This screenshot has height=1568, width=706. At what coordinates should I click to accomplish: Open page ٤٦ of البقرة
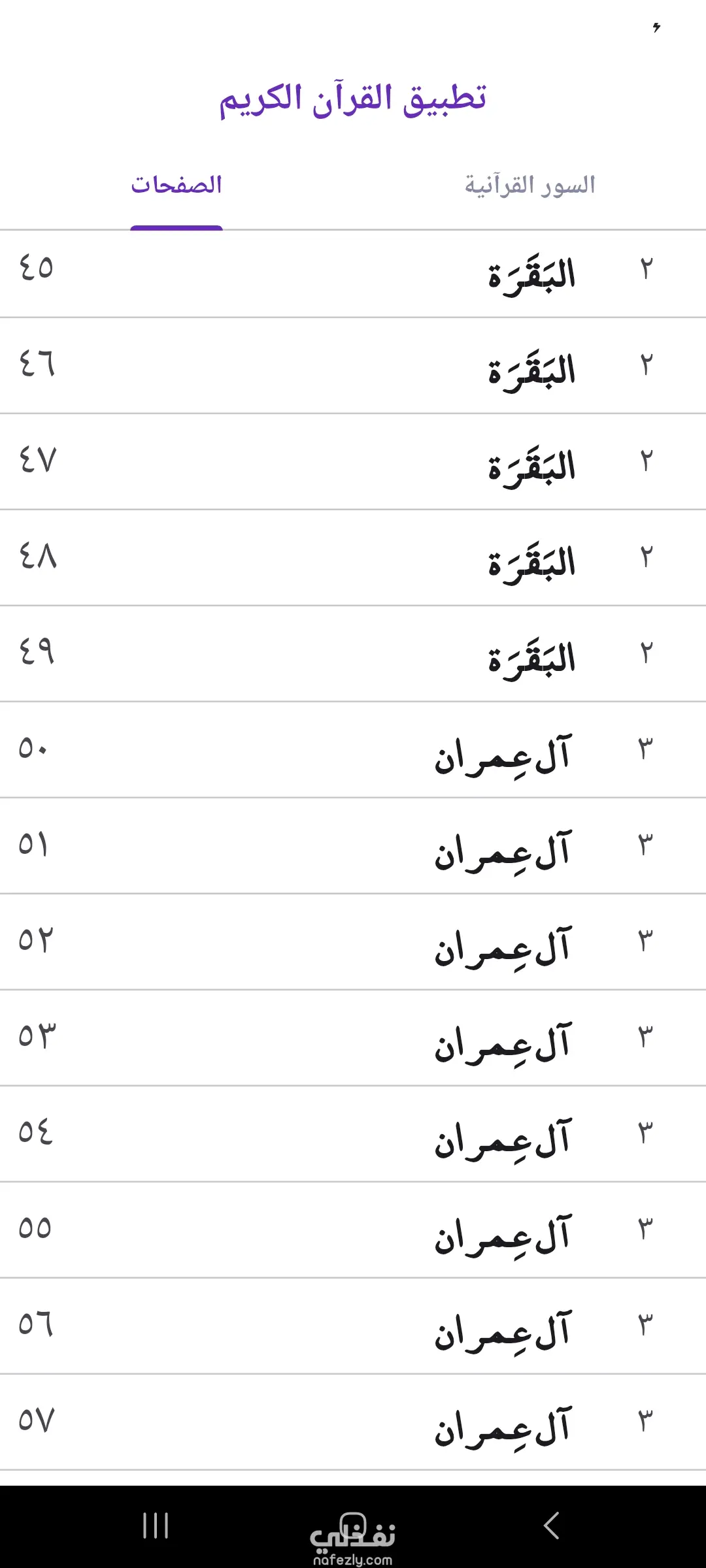[353, 366]
